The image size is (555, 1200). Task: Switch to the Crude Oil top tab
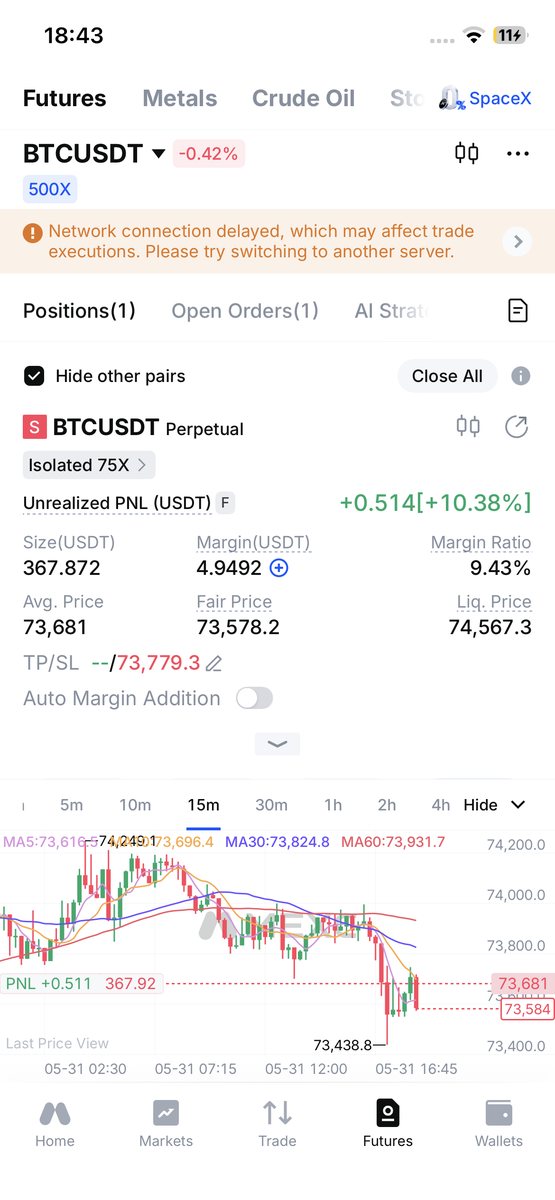tap(303, 98)
